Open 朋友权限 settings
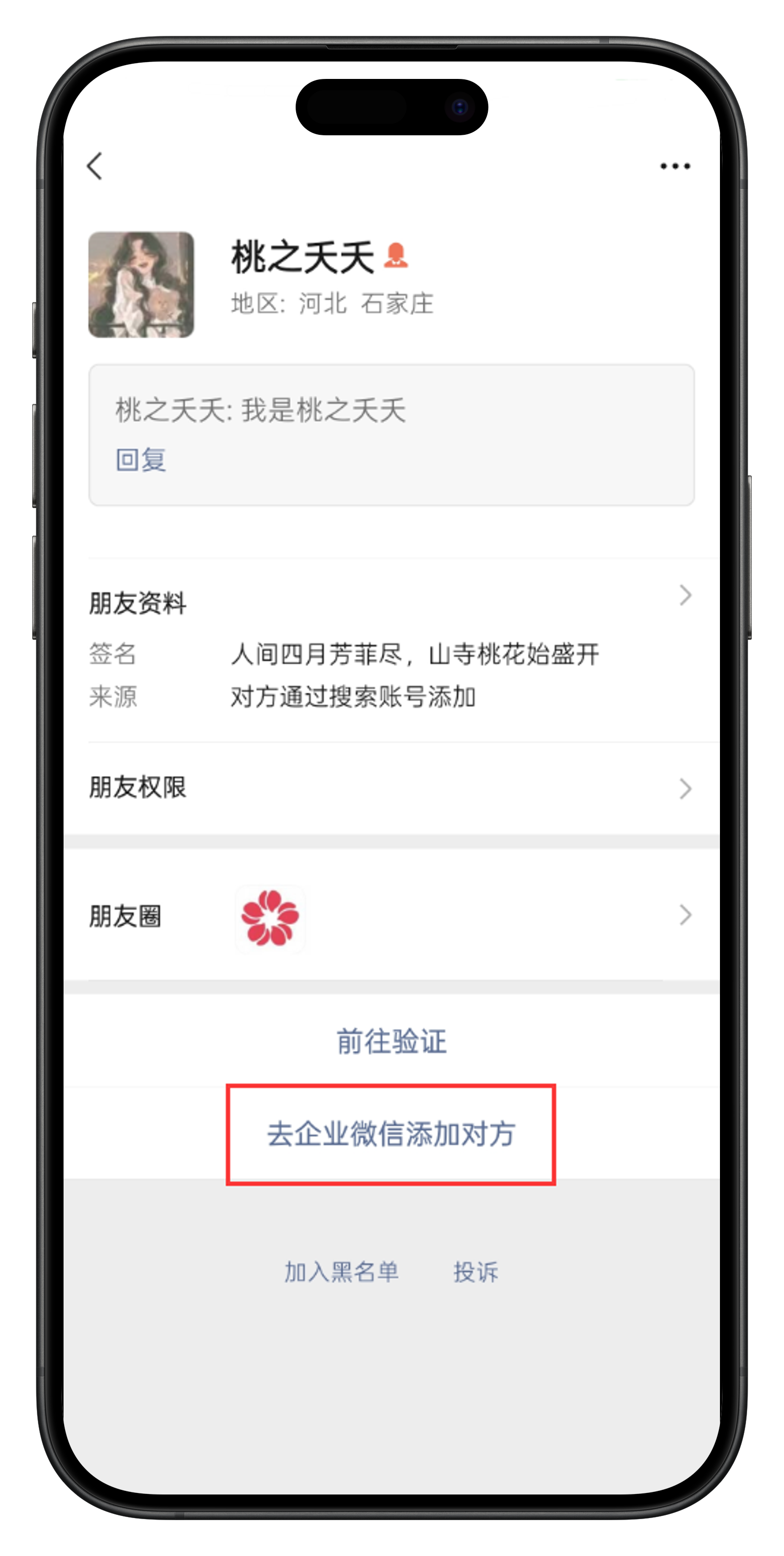The width and height of the screenshot is (784, 1556). 390,787
